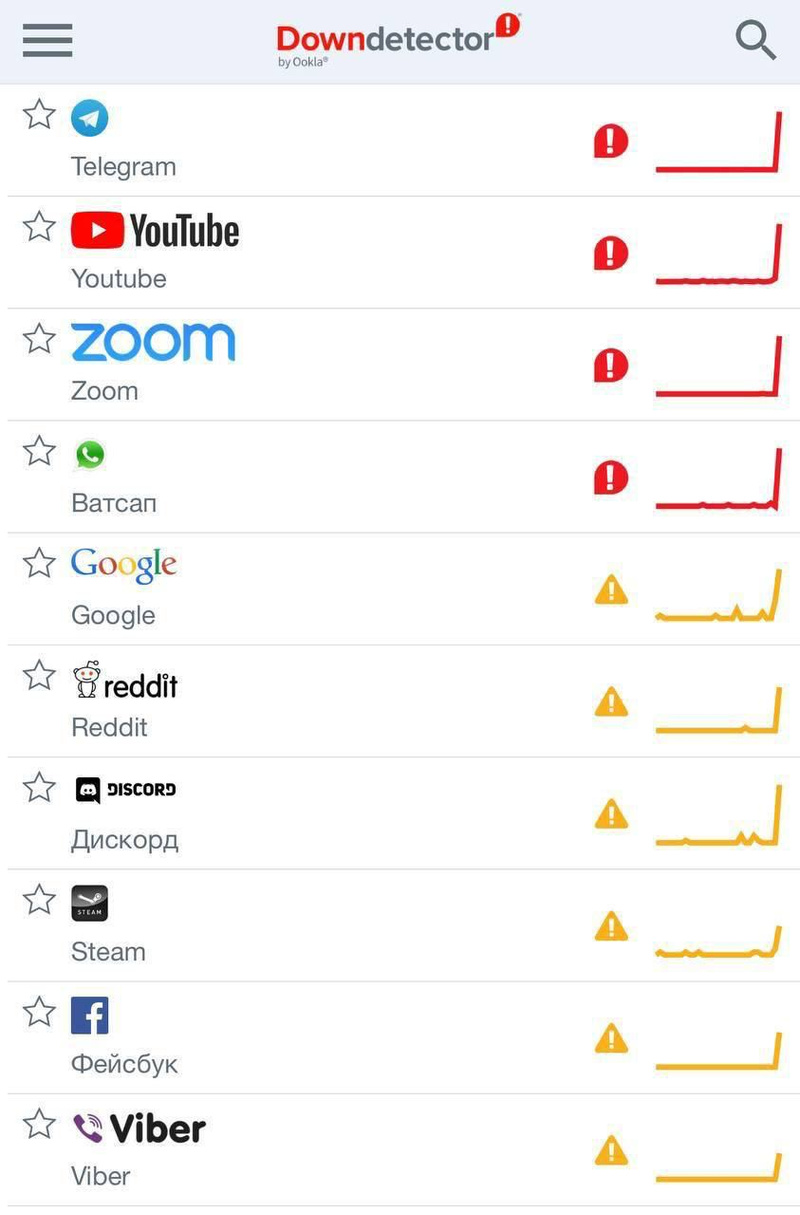The width and height of the screenshot is (800, 1215).
Task: Open the hamburger menu
Action: coord(47,40)
